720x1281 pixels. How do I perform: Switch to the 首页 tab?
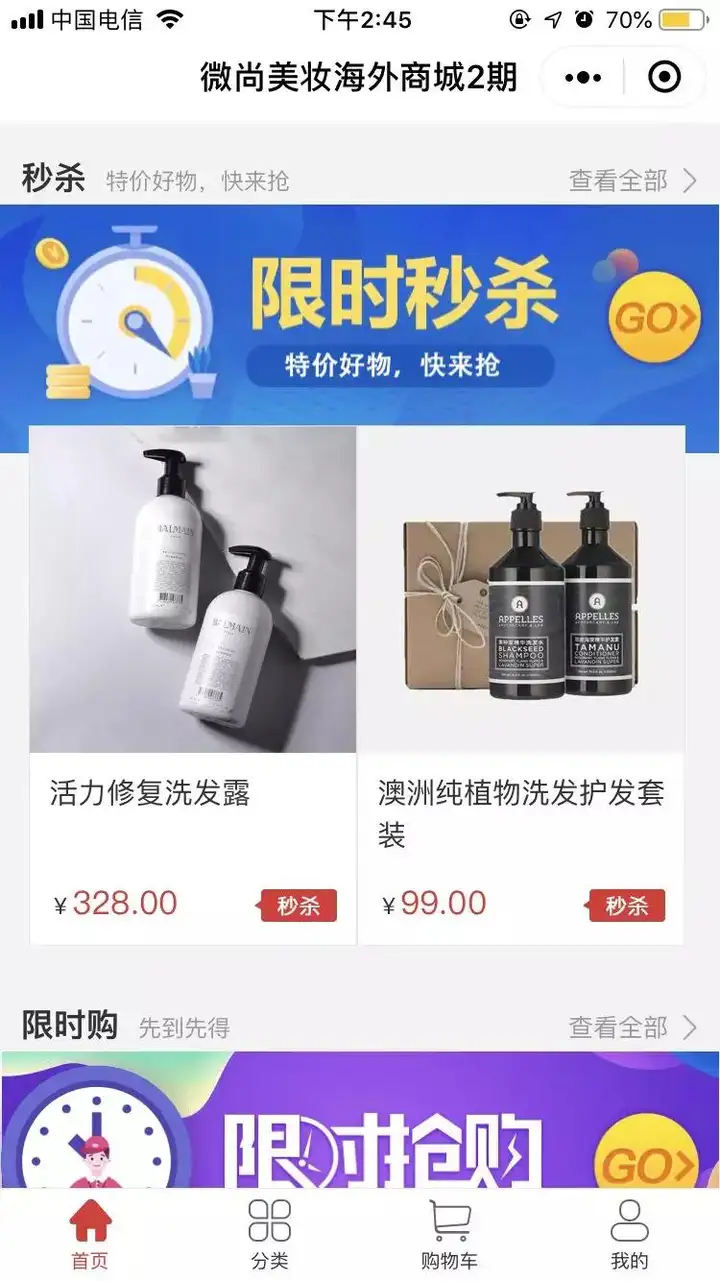click(x=90, y=1235)
